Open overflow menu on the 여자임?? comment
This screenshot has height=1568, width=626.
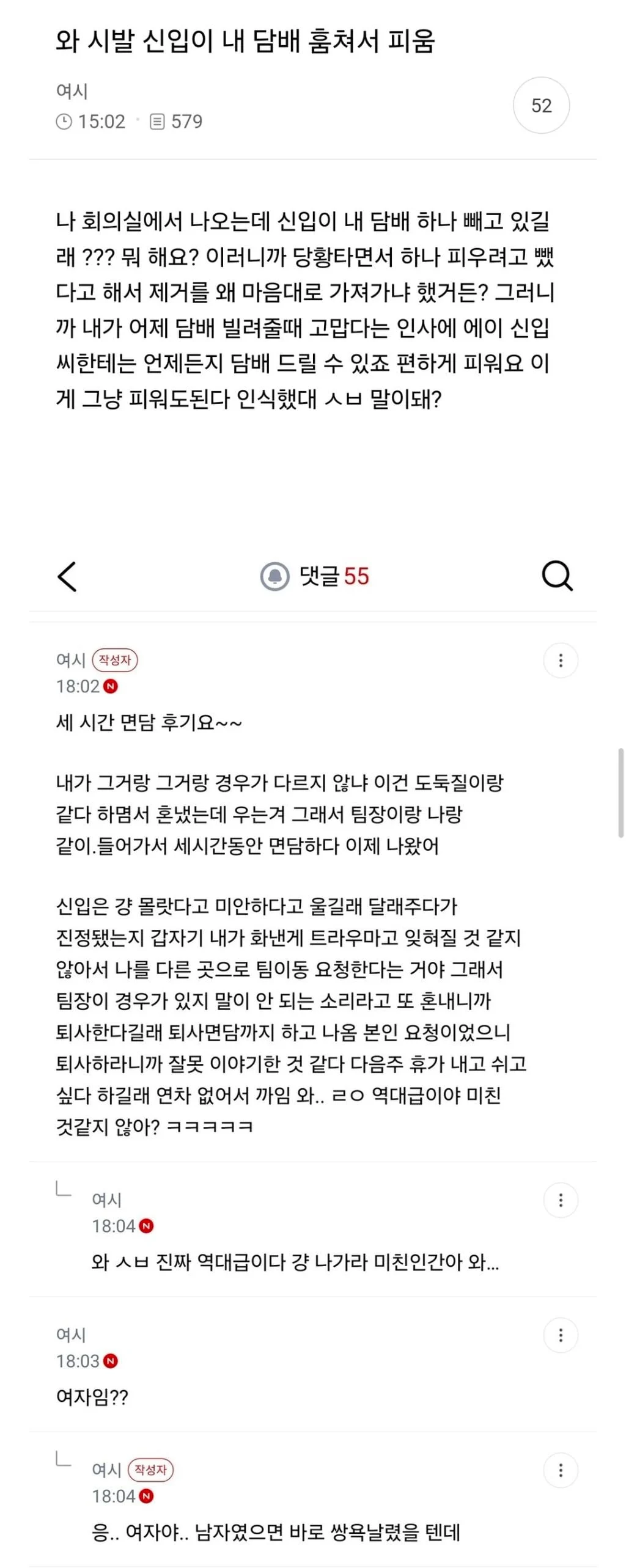pos(561,1335)
